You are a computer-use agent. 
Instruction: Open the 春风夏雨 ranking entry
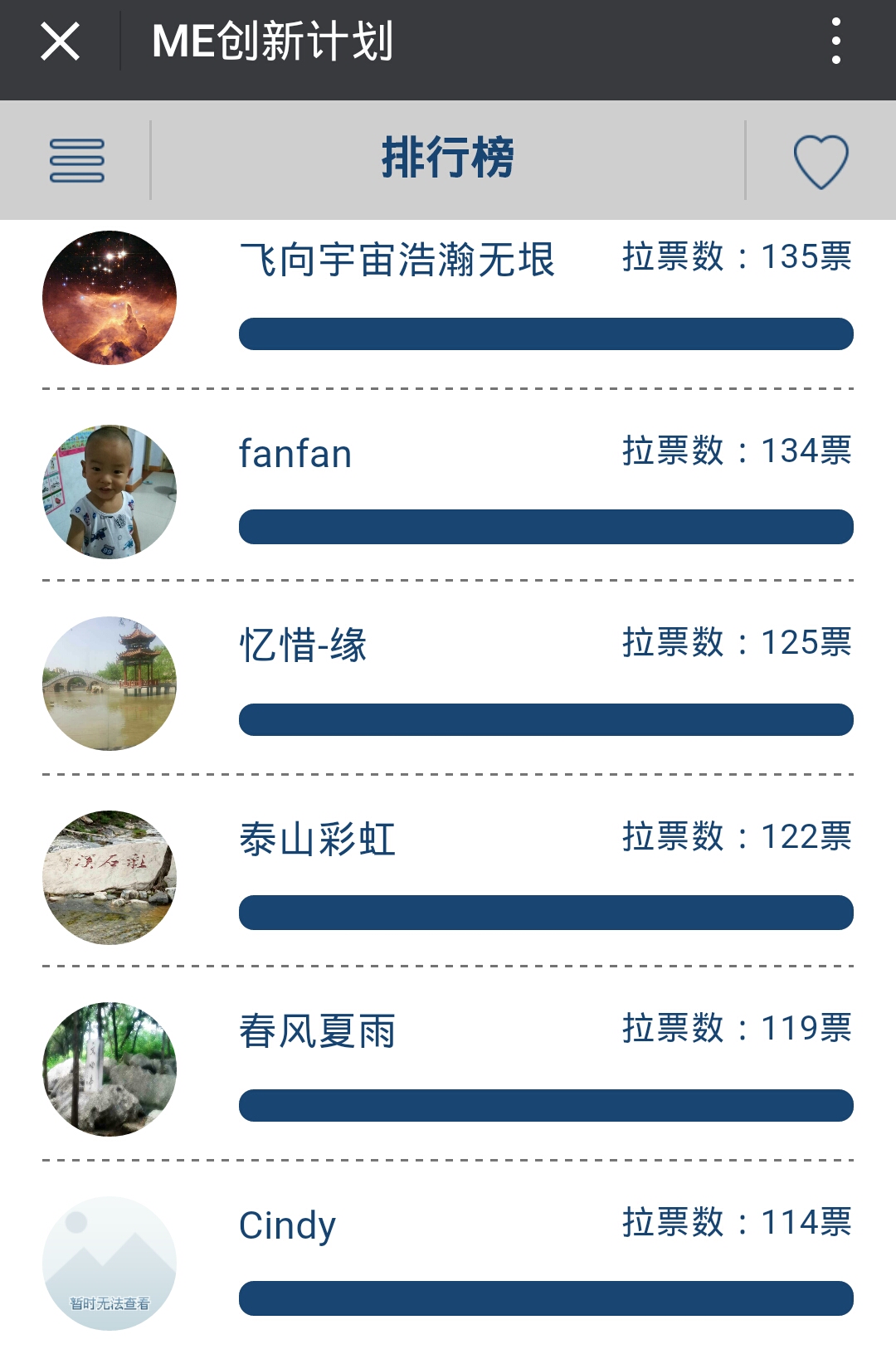pyautogui.click(x=317, y=1031)
